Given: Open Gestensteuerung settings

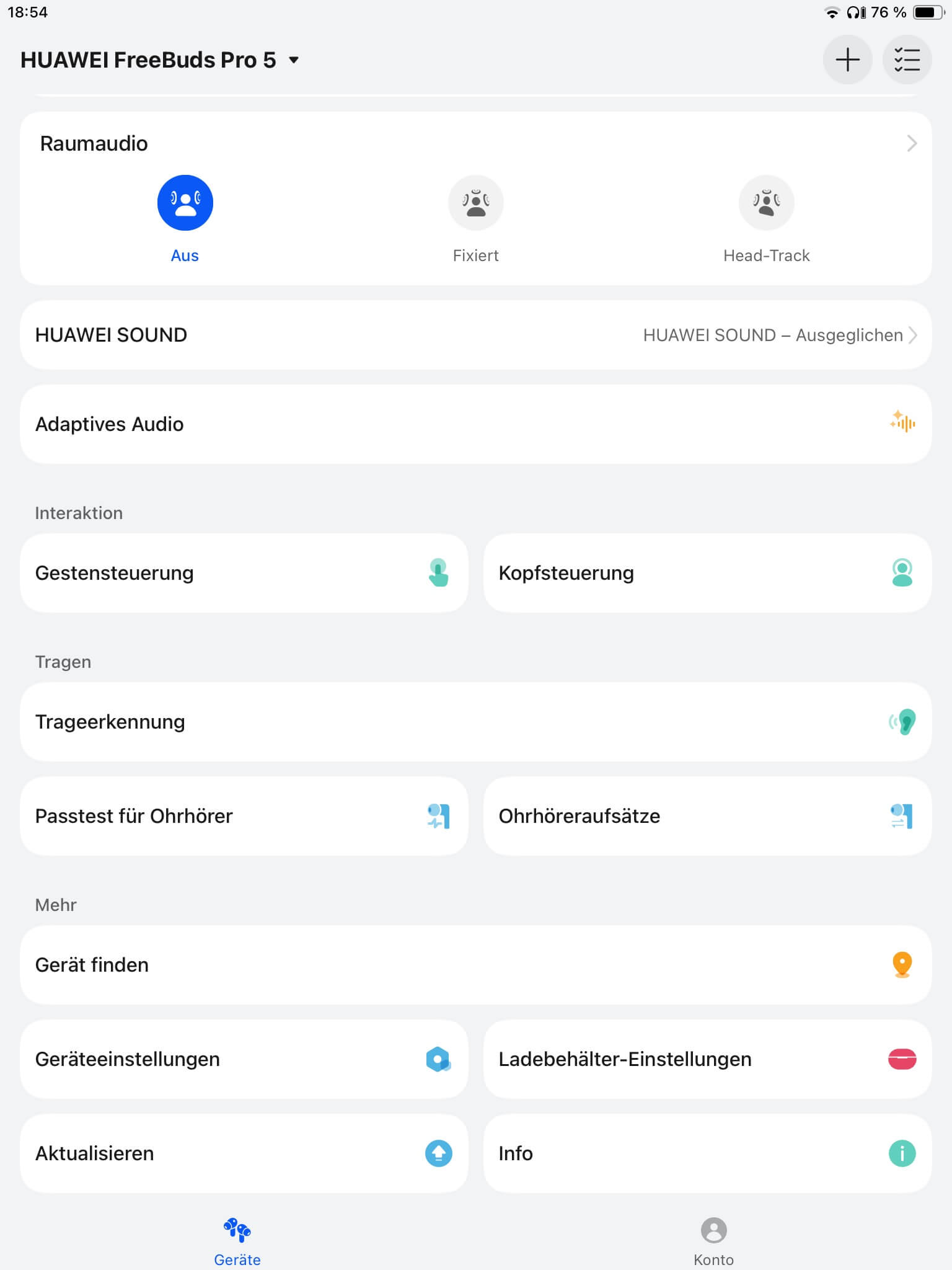Looking at the screenshot, I should (244, 573).
